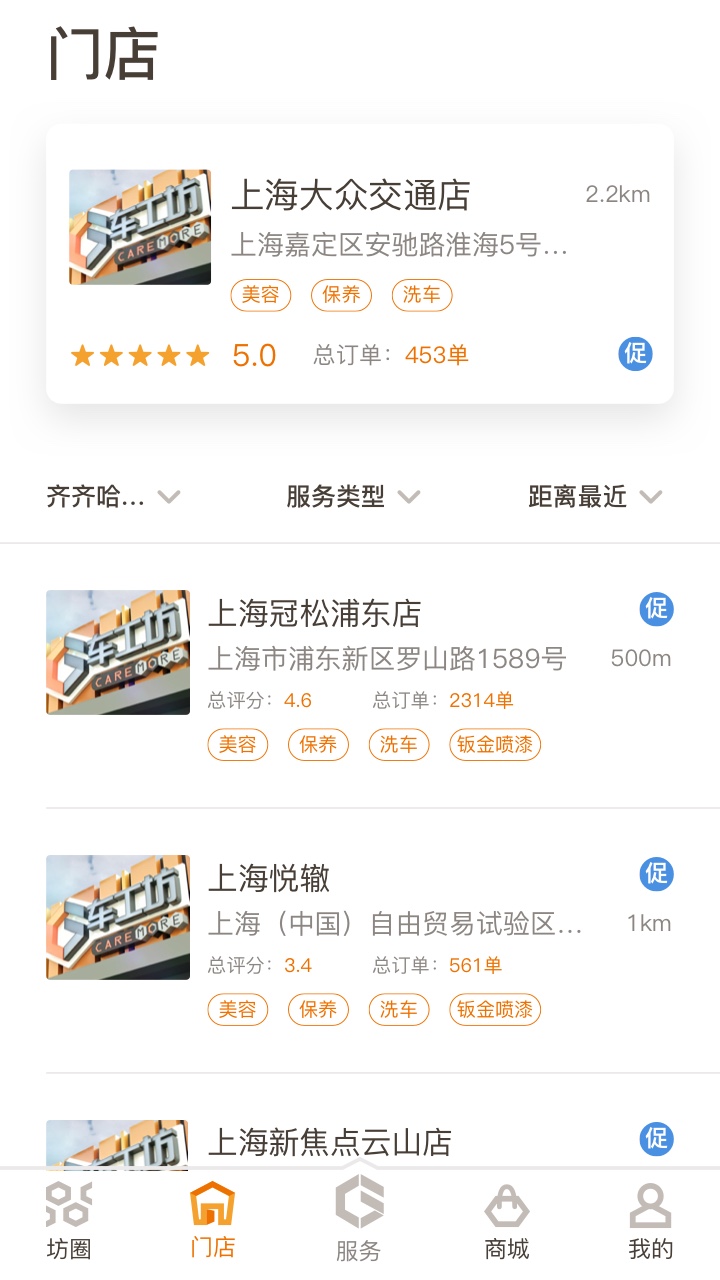Open the 上海冠松浦东店 storefront thumbnail
The image size is (720, 1280).
click(116, 651)
